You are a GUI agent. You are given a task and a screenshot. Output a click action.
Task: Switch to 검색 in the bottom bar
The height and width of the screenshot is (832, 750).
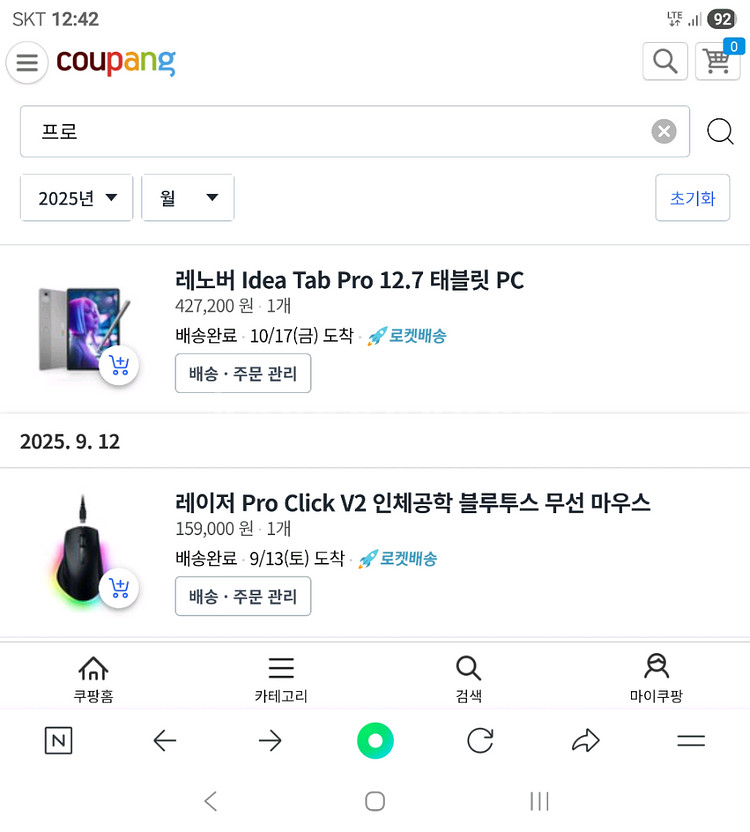click(x=469, y=676)
